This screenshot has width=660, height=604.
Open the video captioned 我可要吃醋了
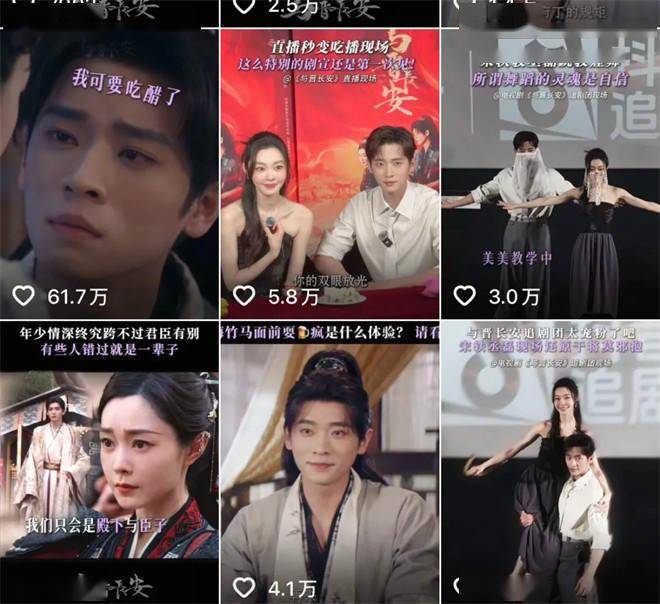(x=109, y=173)
